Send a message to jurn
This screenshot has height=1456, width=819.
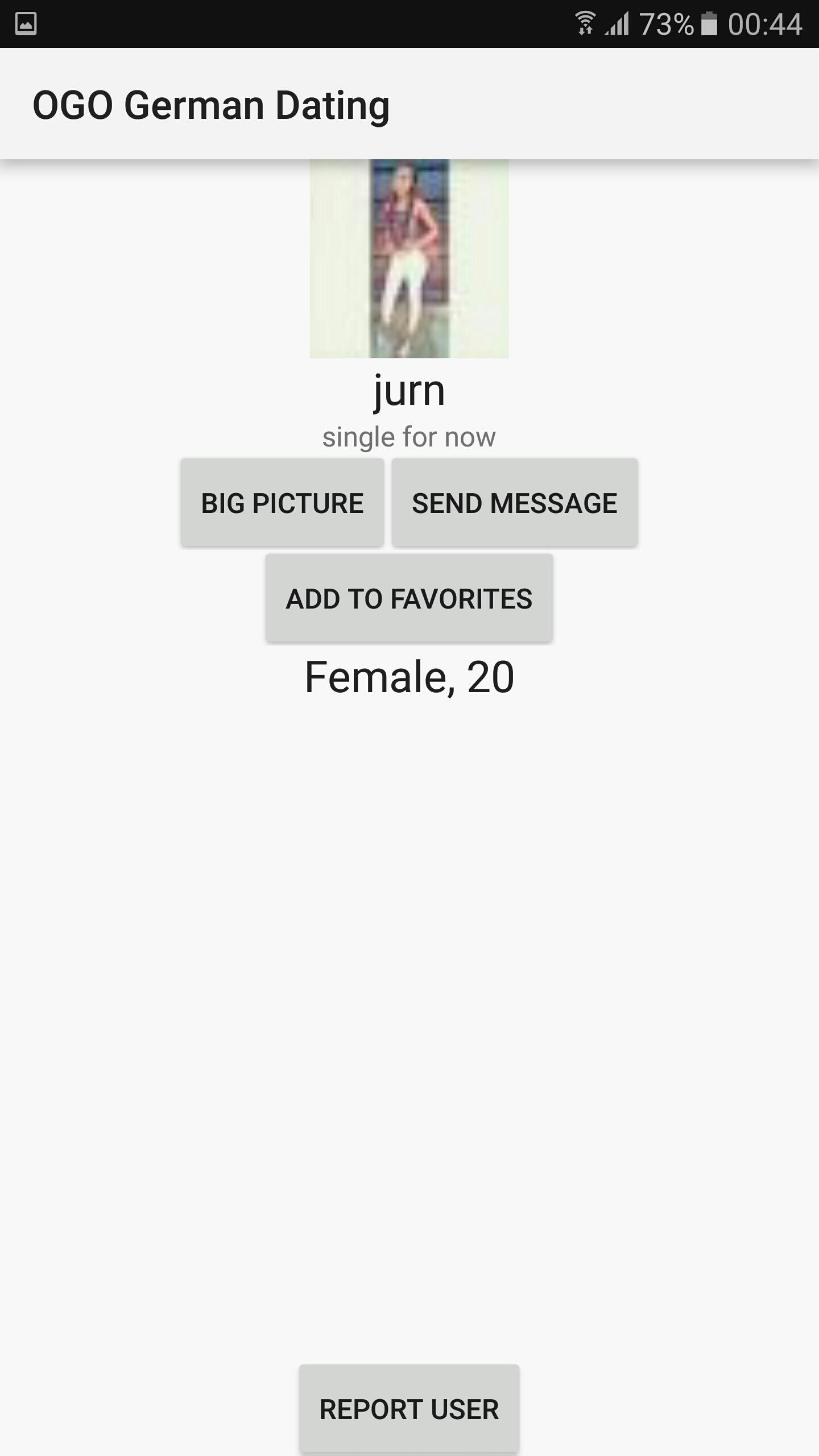pyautogui.click(x=514, y=503)
